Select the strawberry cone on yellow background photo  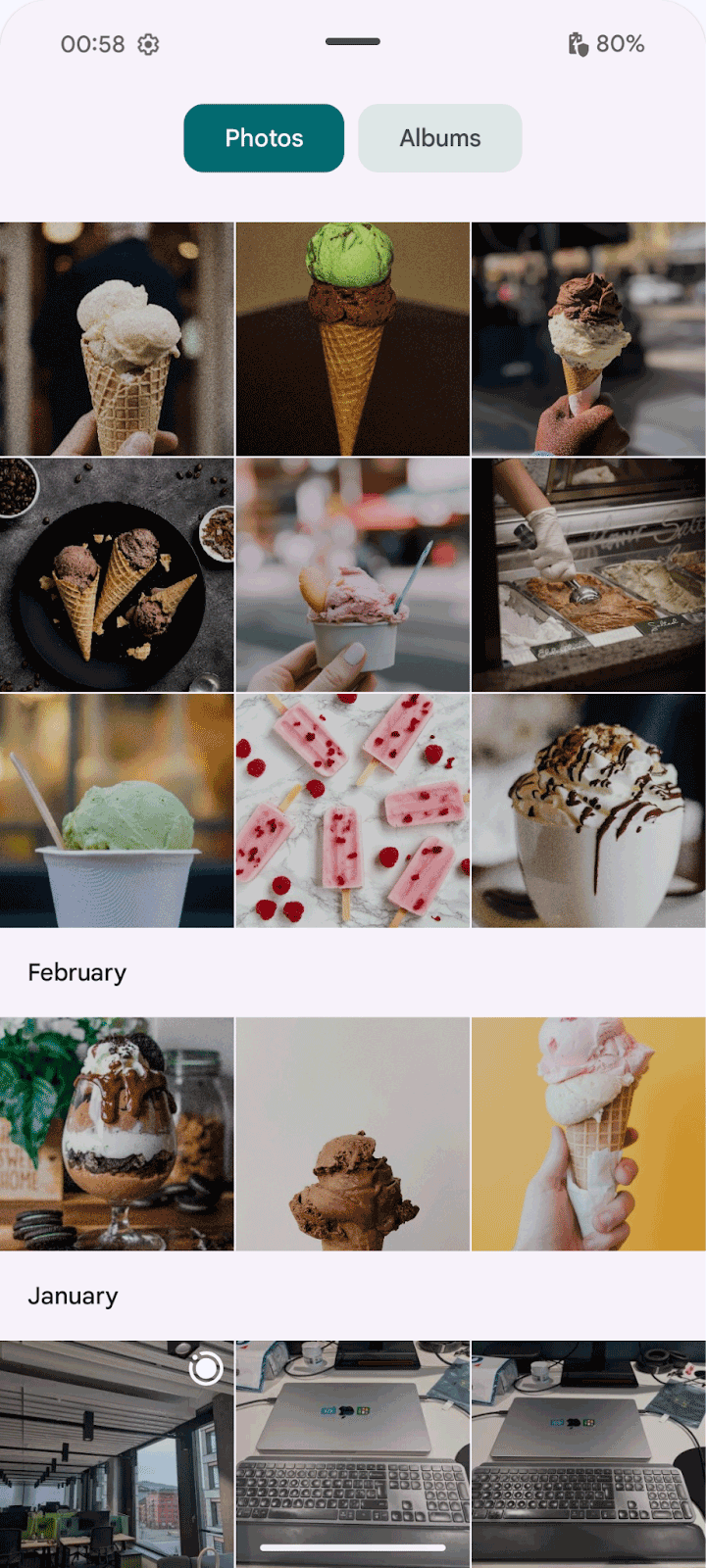pyautogui.click(x=589, y=1133)
